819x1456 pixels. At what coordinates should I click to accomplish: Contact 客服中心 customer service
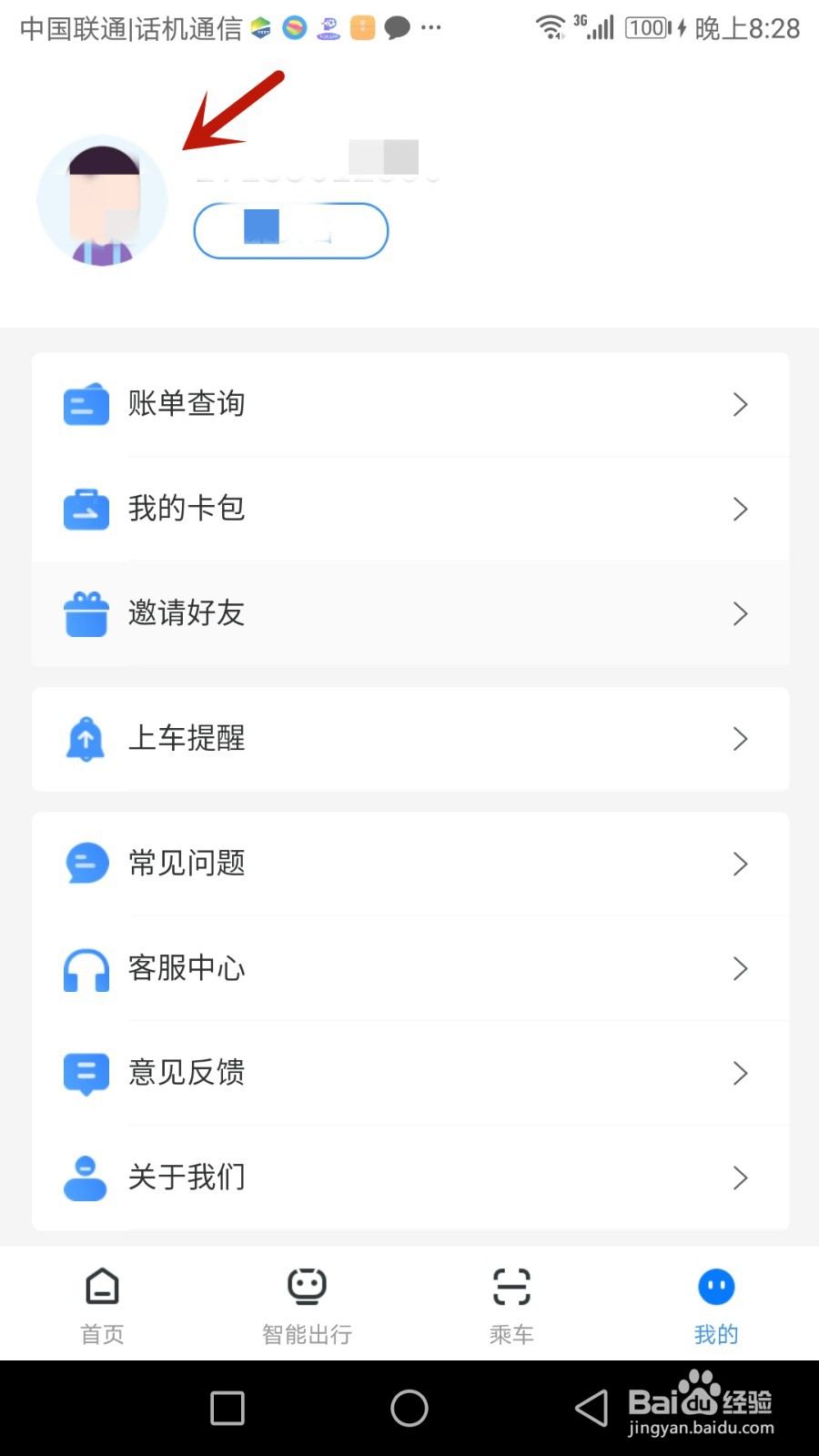(x=409, y=968)
